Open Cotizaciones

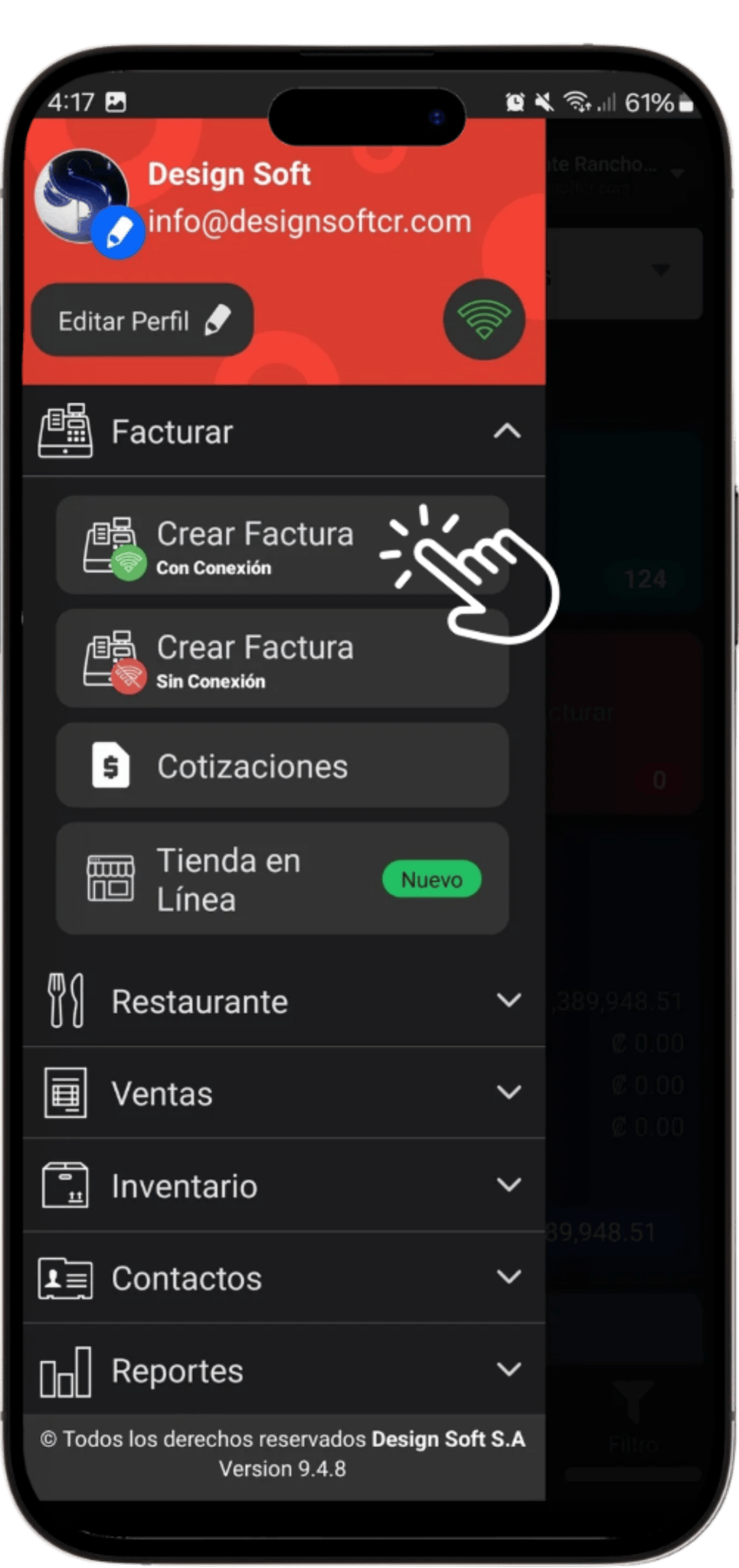click(283, 766)
